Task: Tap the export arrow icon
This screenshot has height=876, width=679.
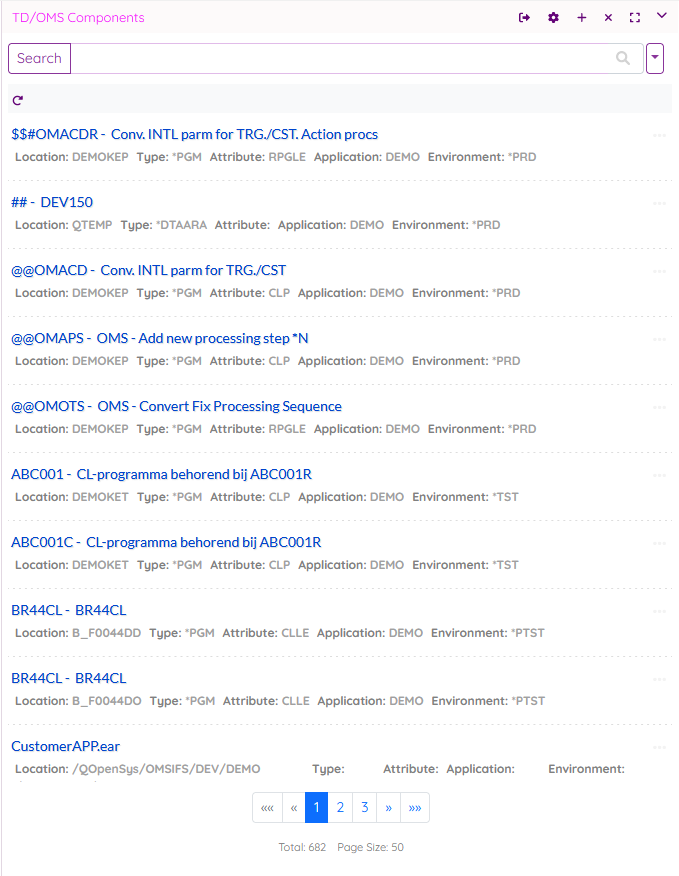Action: click(525, 18)
